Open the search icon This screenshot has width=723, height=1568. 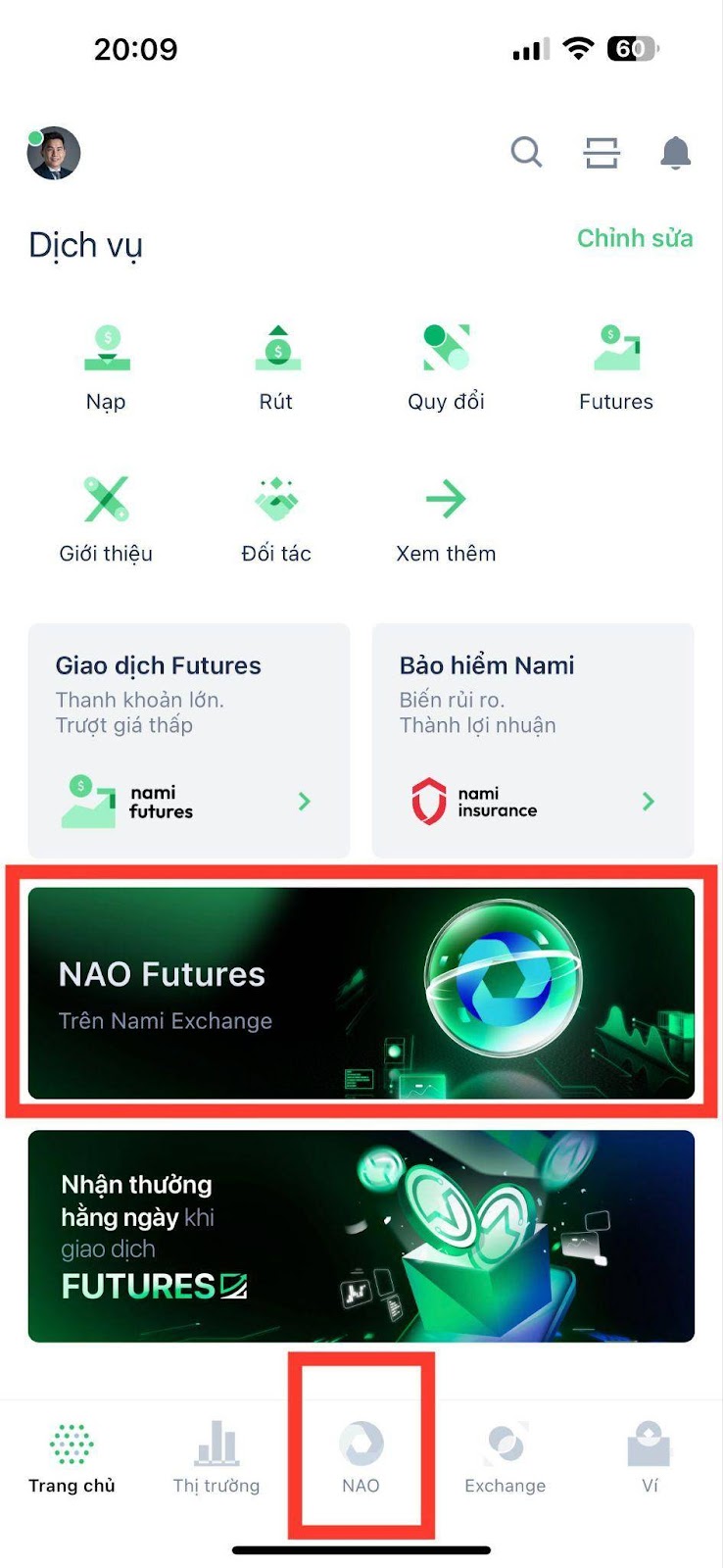(x=527, y=152)
